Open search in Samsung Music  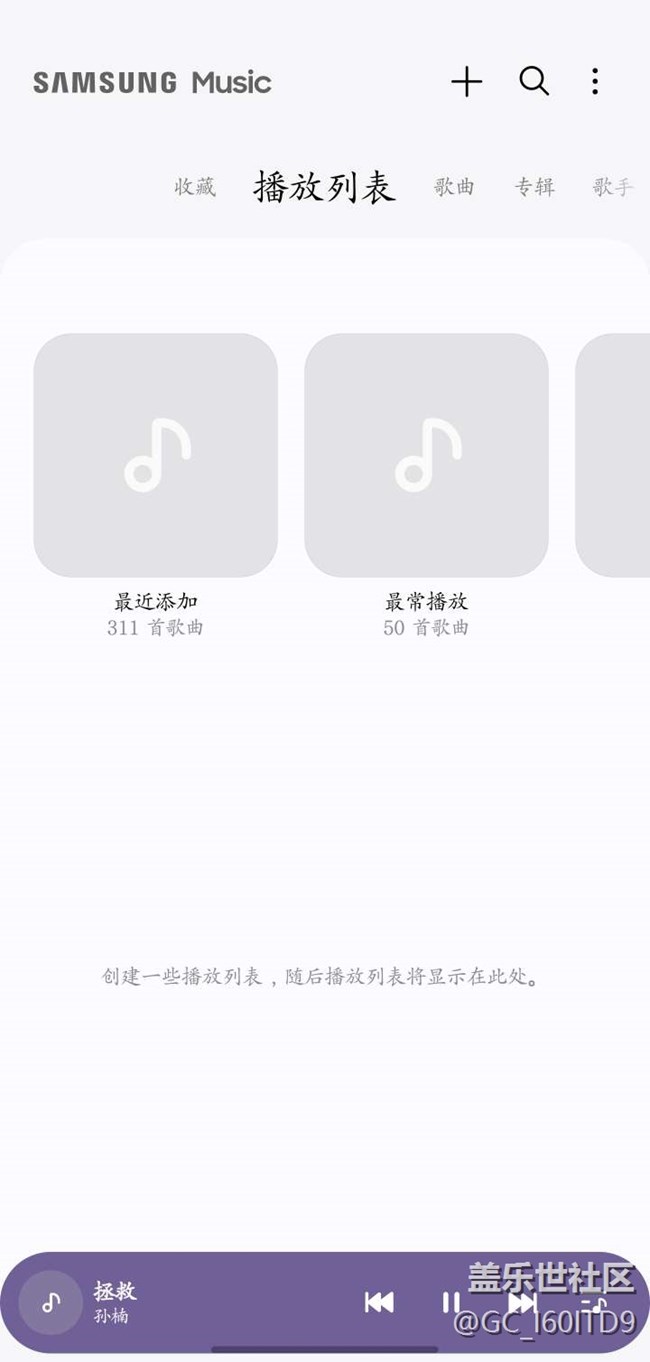(534, 81)
